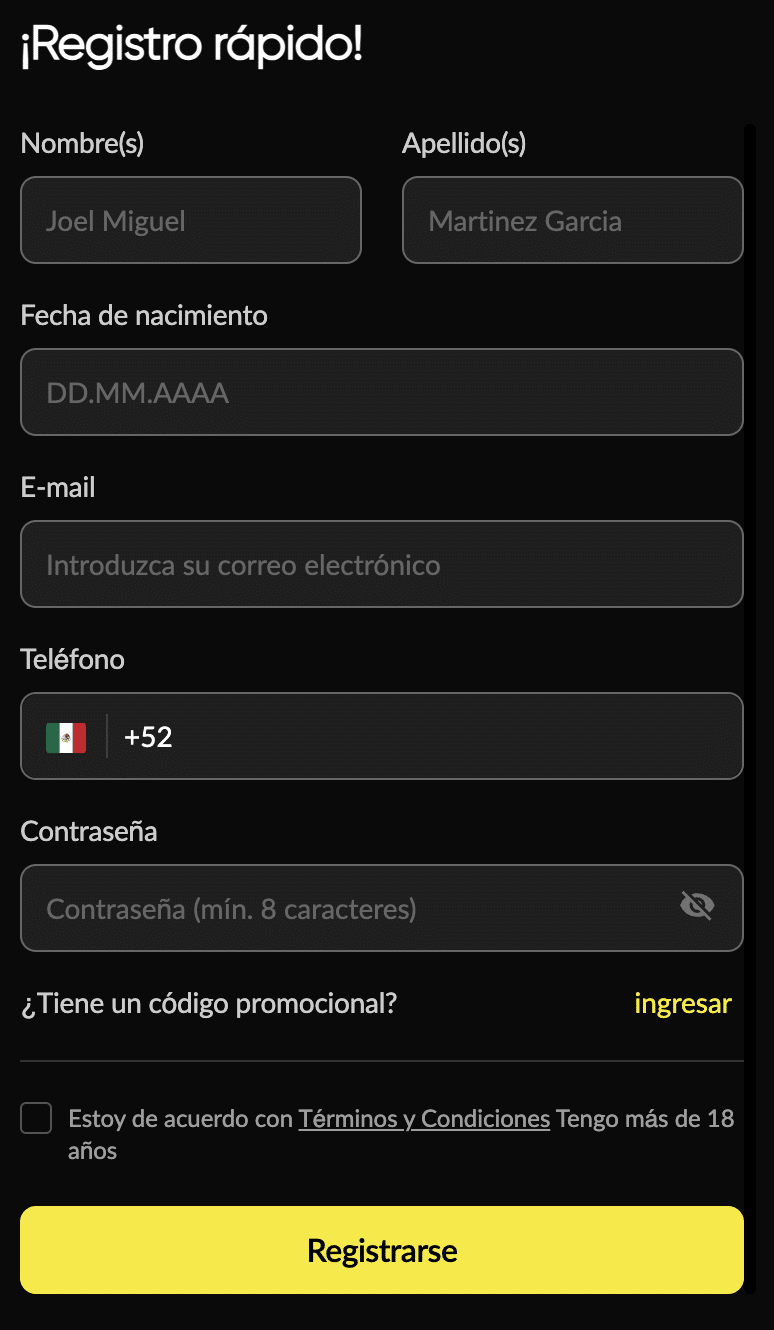Click the E-mail section label
Viewport: 774px width, 1330px height.
tap(58, 487)
